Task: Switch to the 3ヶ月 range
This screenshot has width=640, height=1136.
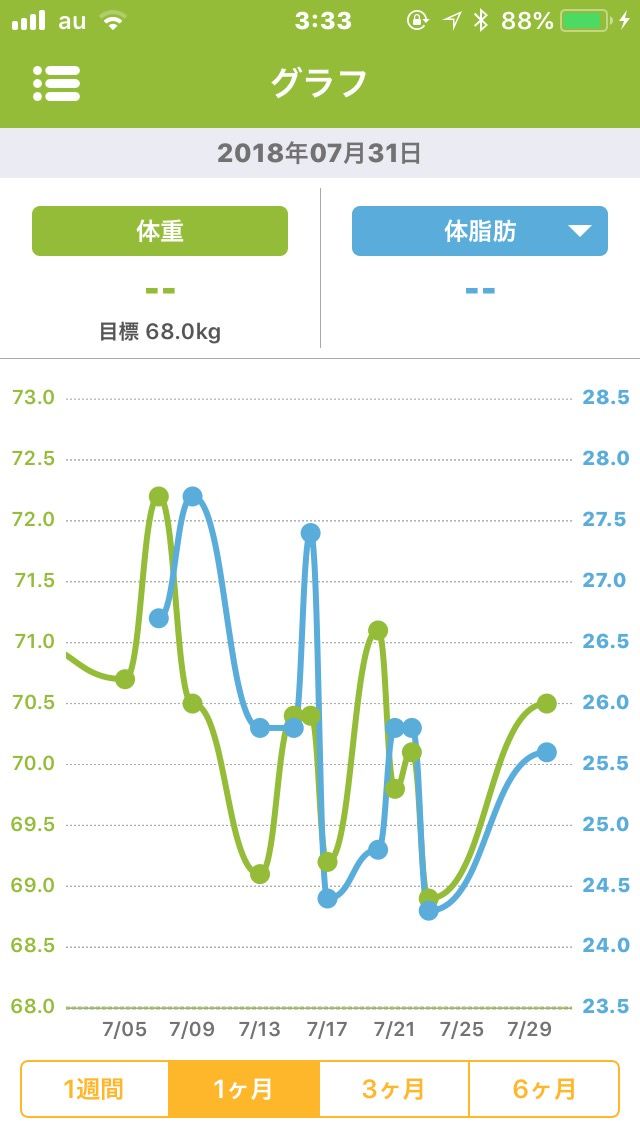Action: (394, 1089)
